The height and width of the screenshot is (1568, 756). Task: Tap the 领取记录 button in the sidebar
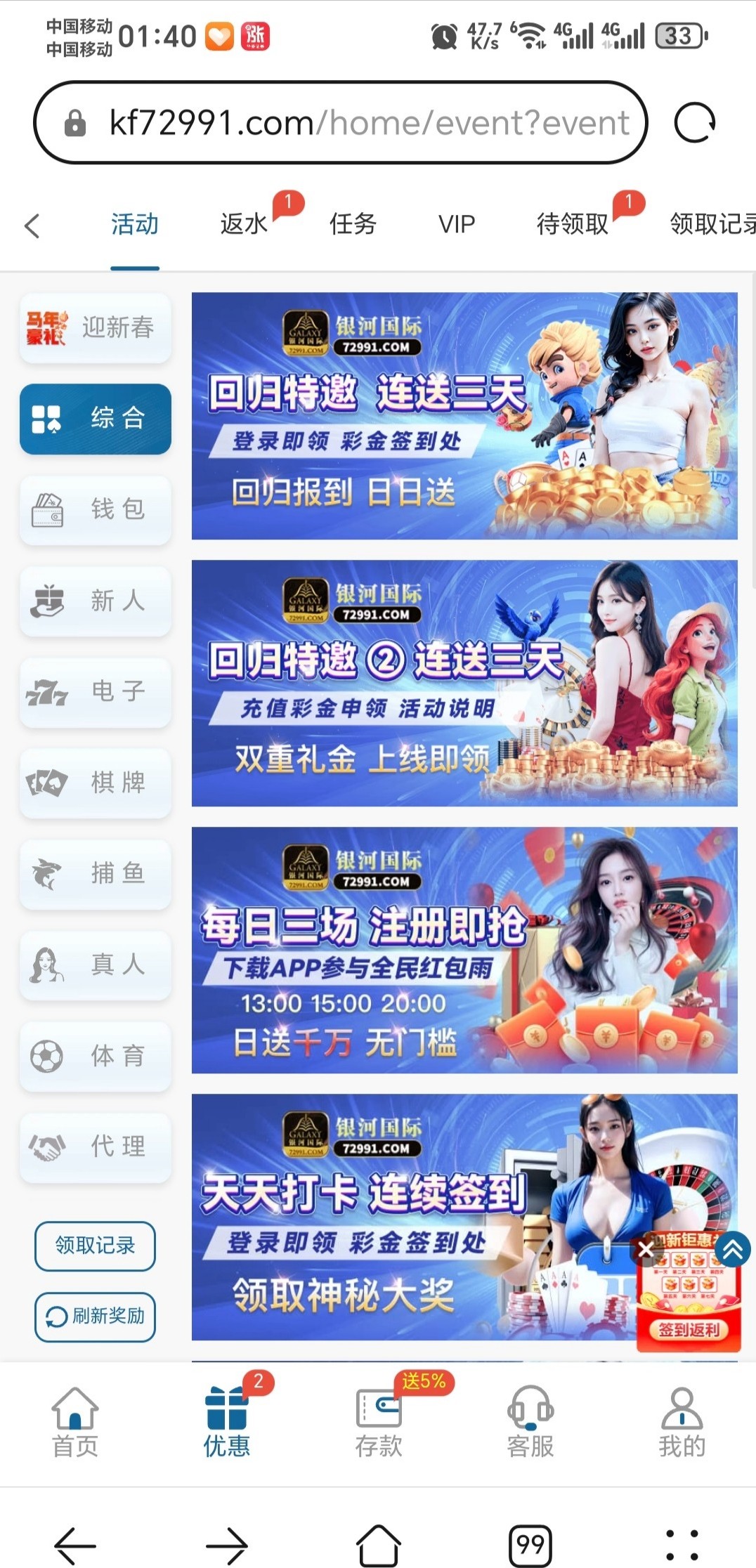(95, 1246)
